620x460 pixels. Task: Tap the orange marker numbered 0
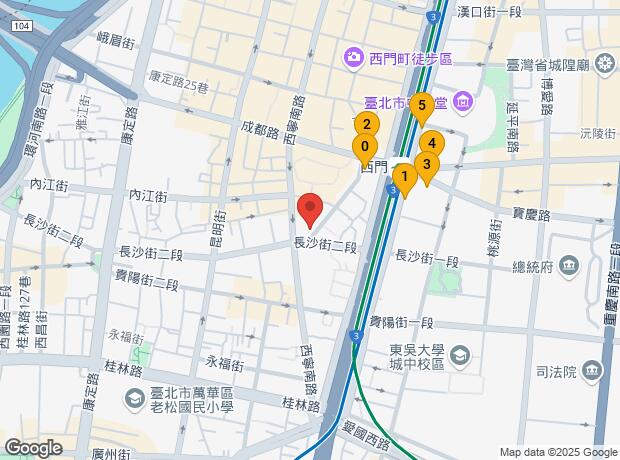(364, 146)
